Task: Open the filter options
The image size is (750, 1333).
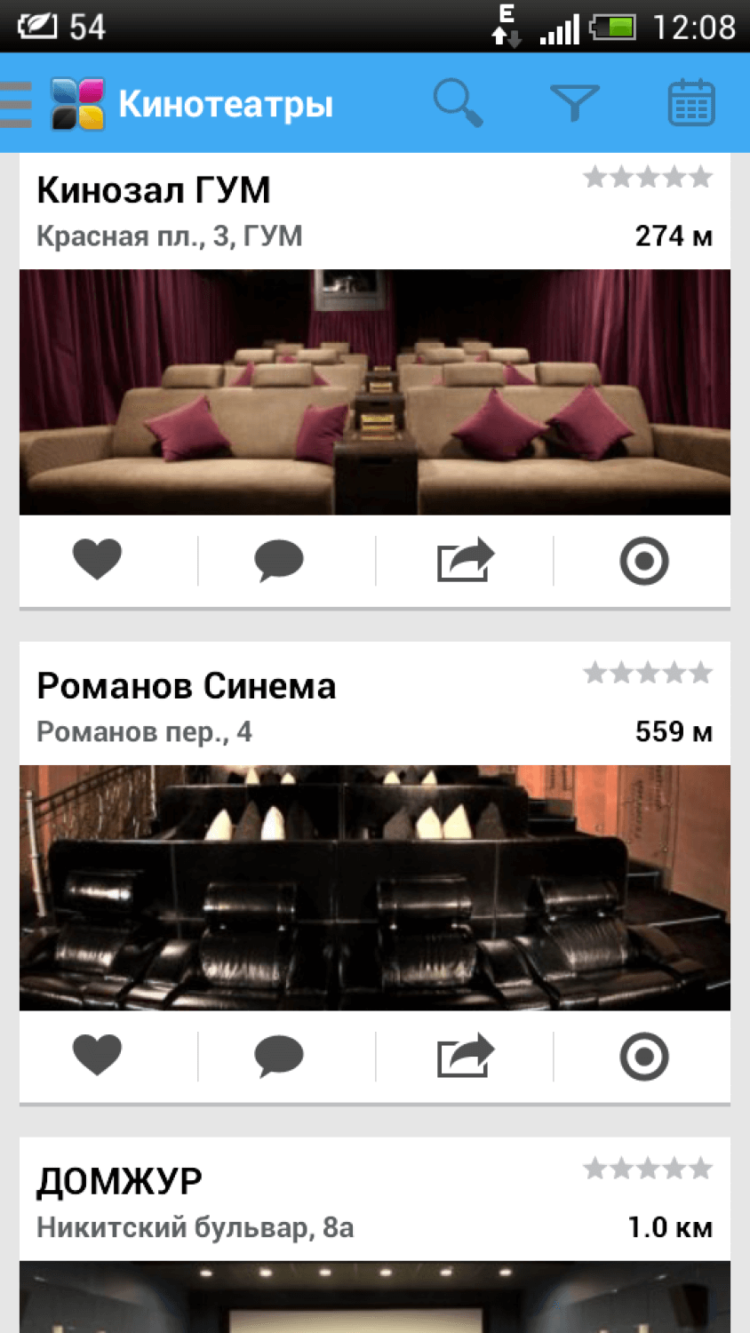Action: pos(574,102)
